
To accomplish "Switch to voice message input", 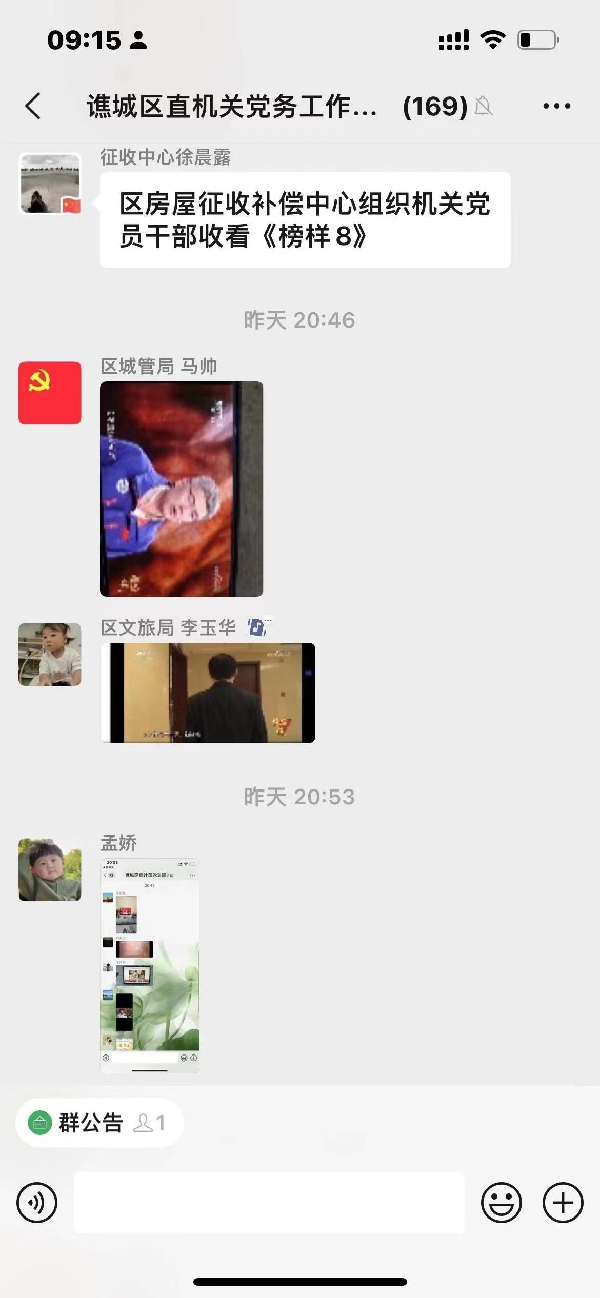I will point(37,1202).
